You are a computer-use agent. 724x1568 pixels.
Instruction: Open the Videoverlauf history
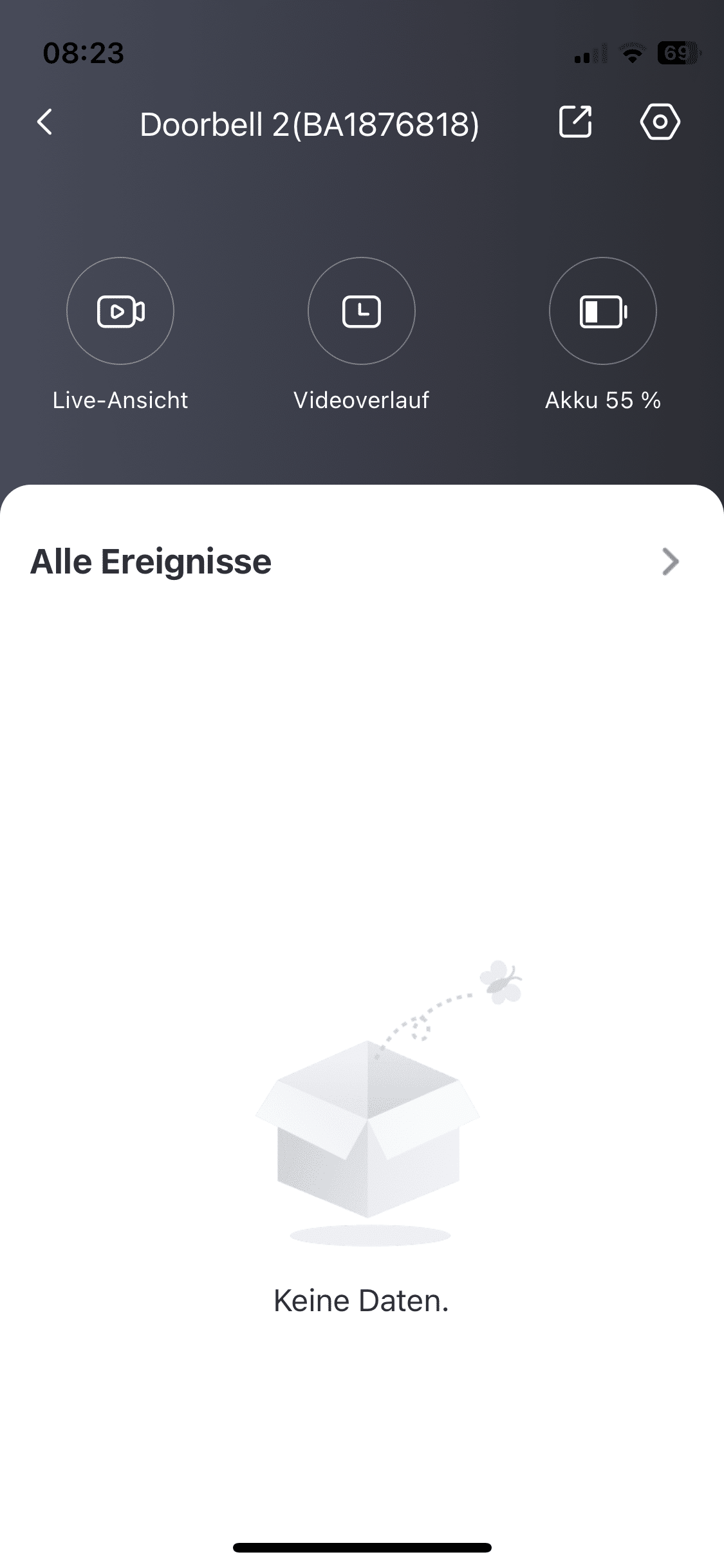click(361, 312)
